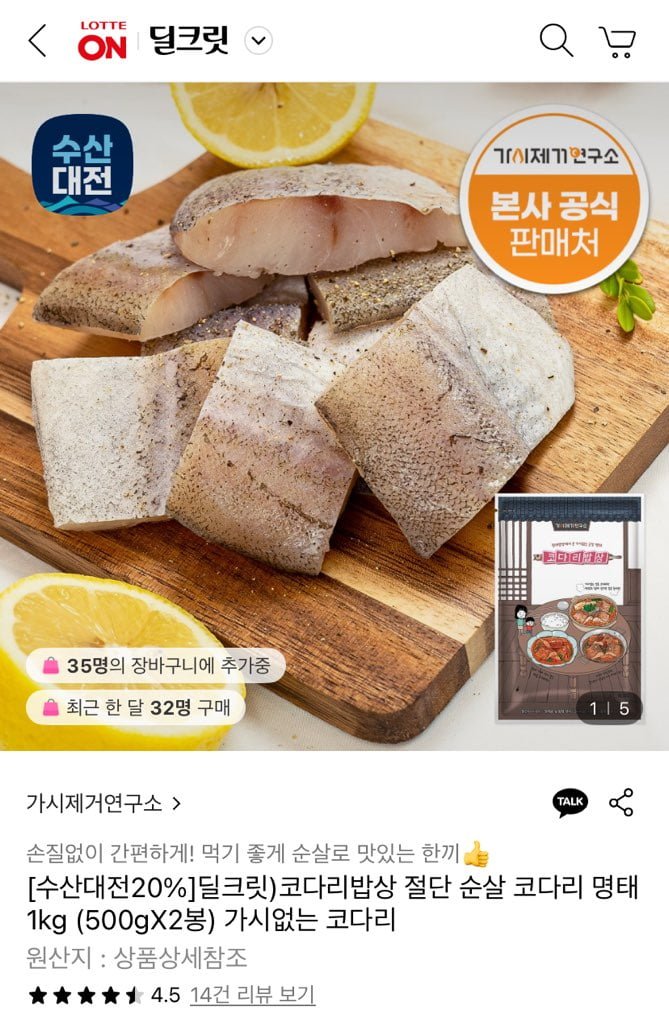This screenshot has width=669, height=1024.
Task: Go back with the top-left arrow
Action: pos(38,41)
